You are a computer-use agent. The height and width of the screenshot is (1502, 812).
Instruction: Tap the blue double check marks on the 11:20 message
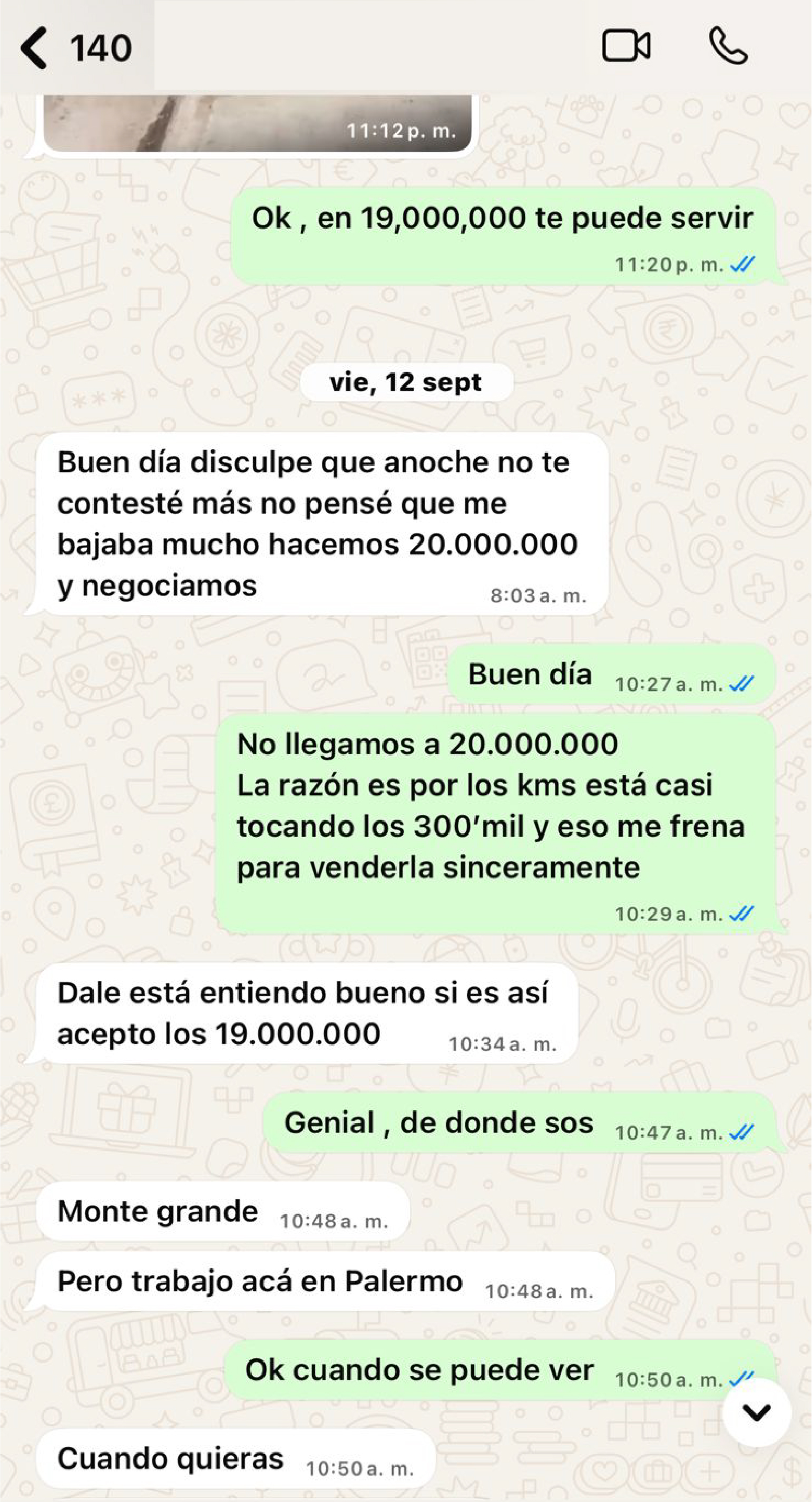(x=742, y=264)
